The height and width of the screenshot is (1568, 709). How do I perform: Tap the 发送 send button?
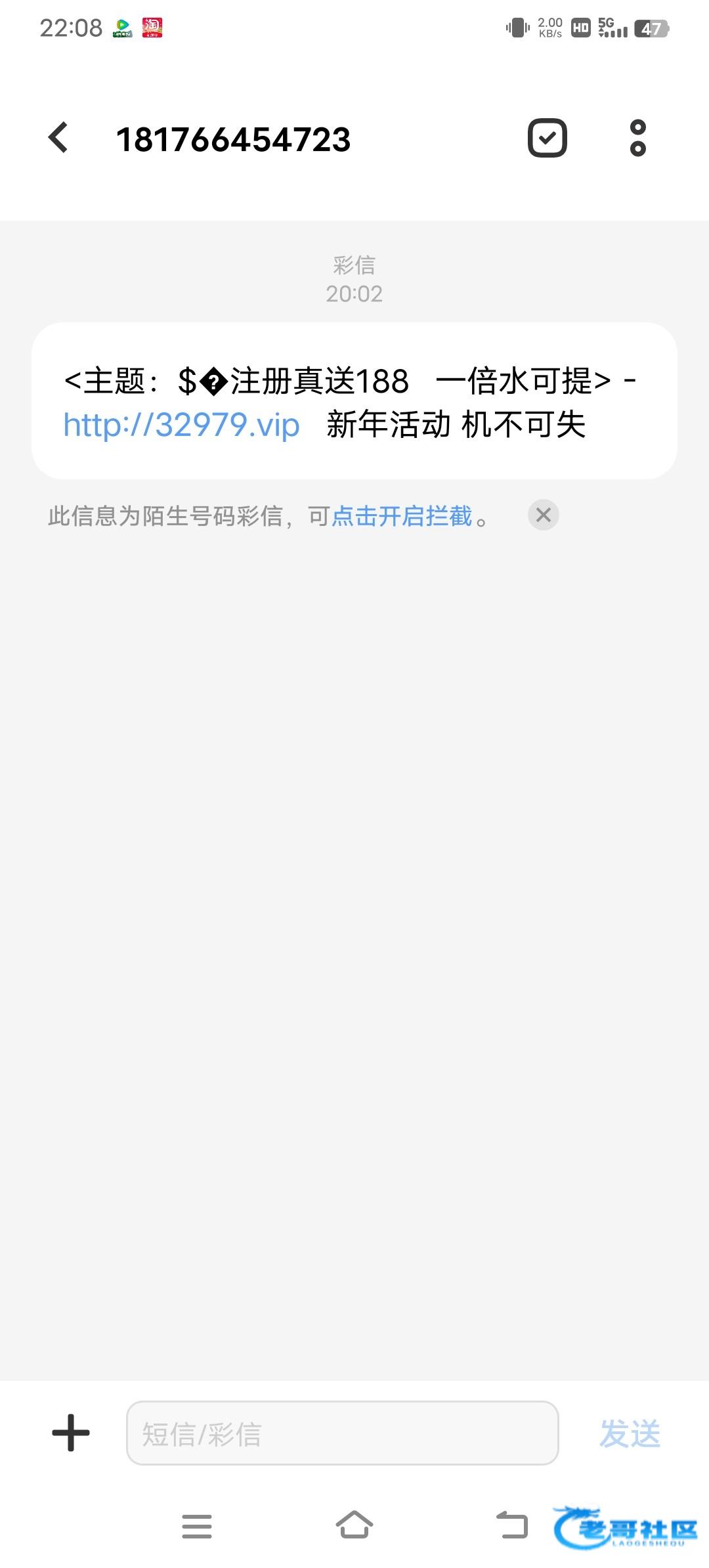click(630, 1433)
